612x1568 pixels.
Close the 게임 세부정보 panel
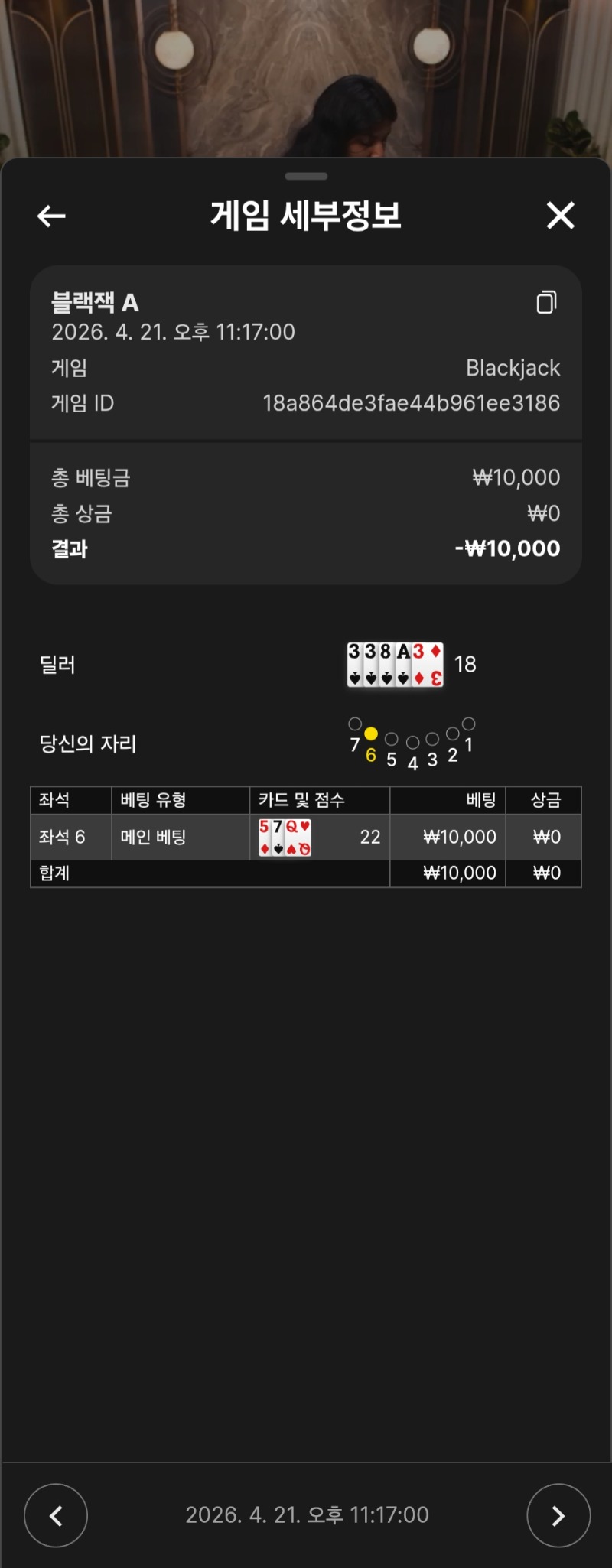560,216
